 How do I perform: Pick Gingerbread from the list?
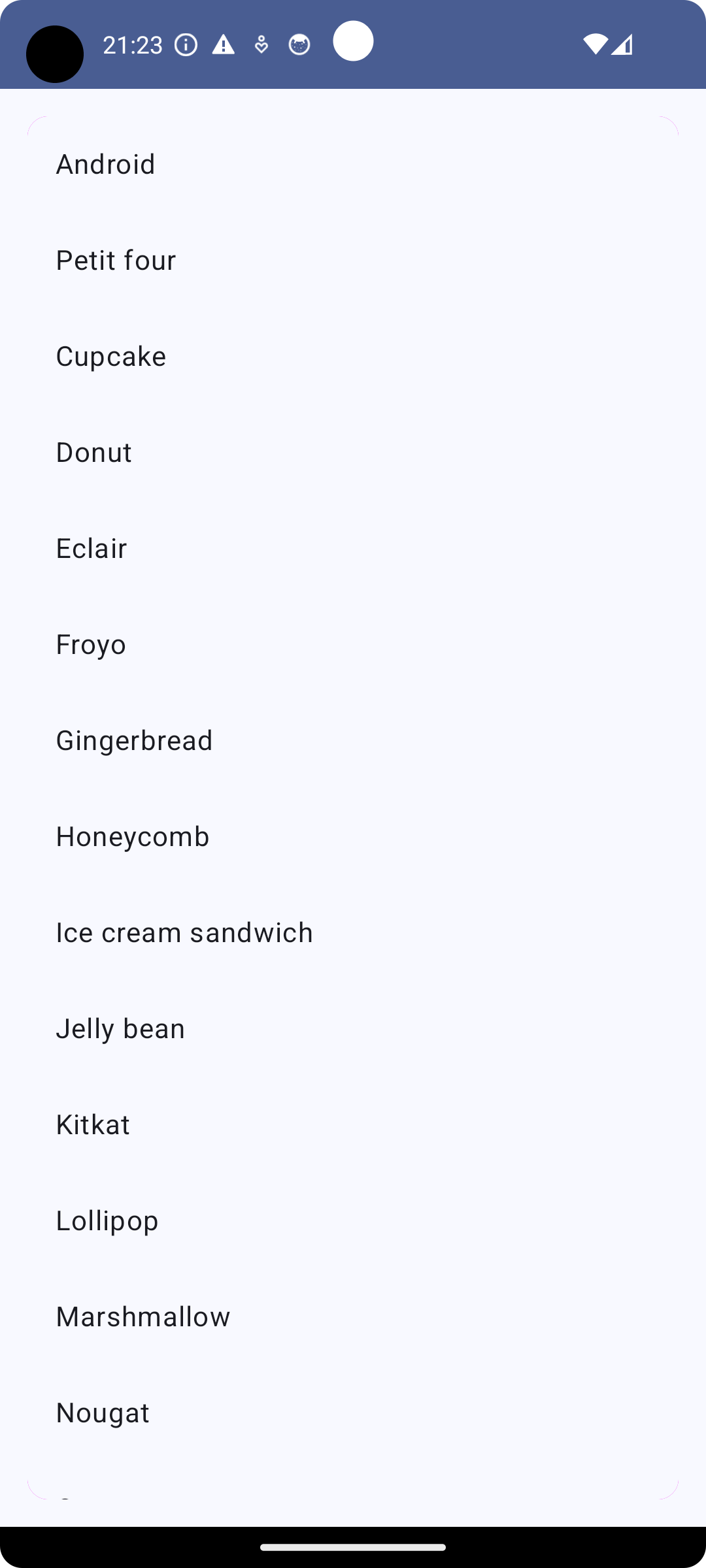(353, 740)
